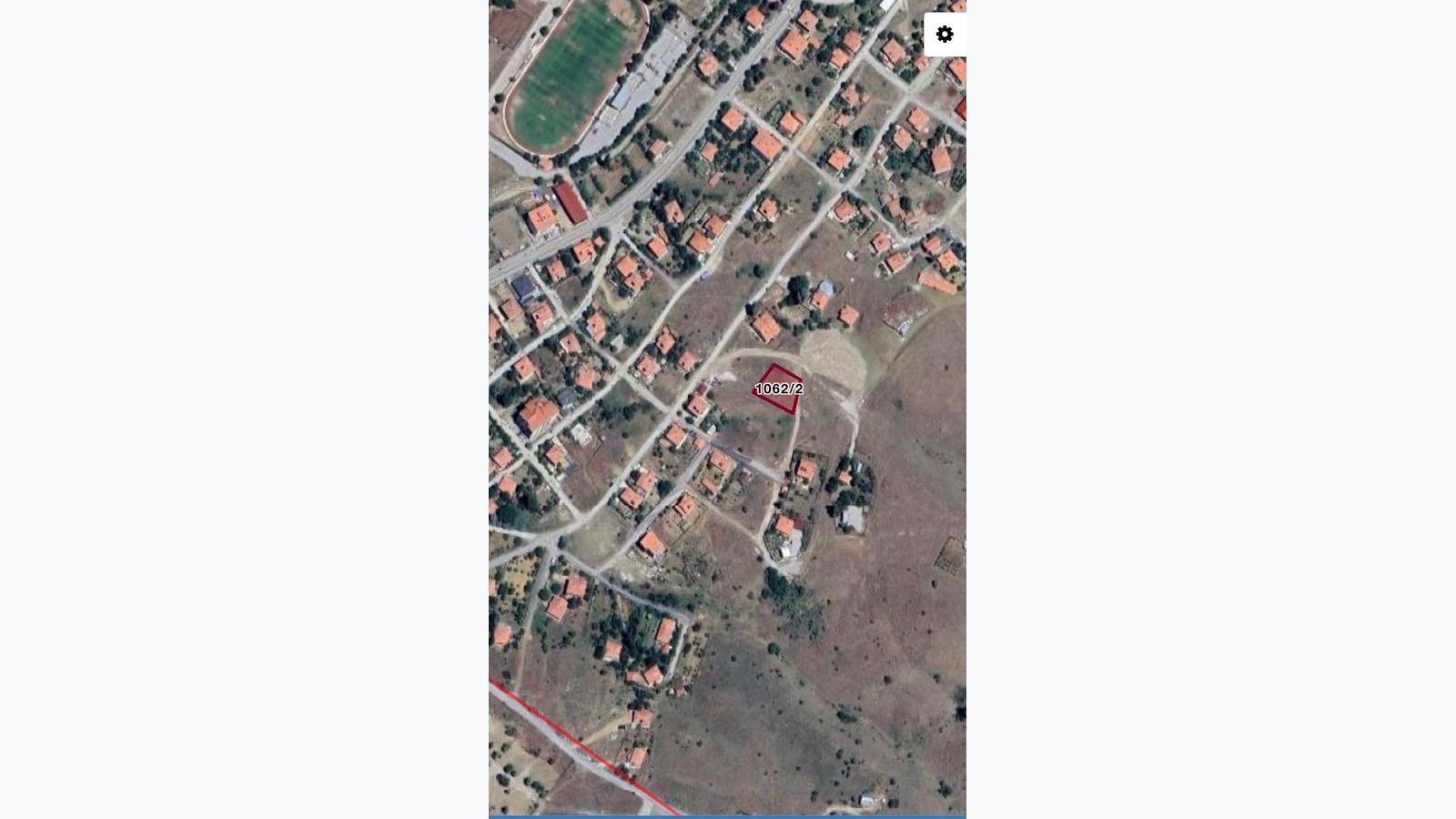Open the settings gear button
Viewport: 1456px width, 819px height.
[x=945, y=35]
